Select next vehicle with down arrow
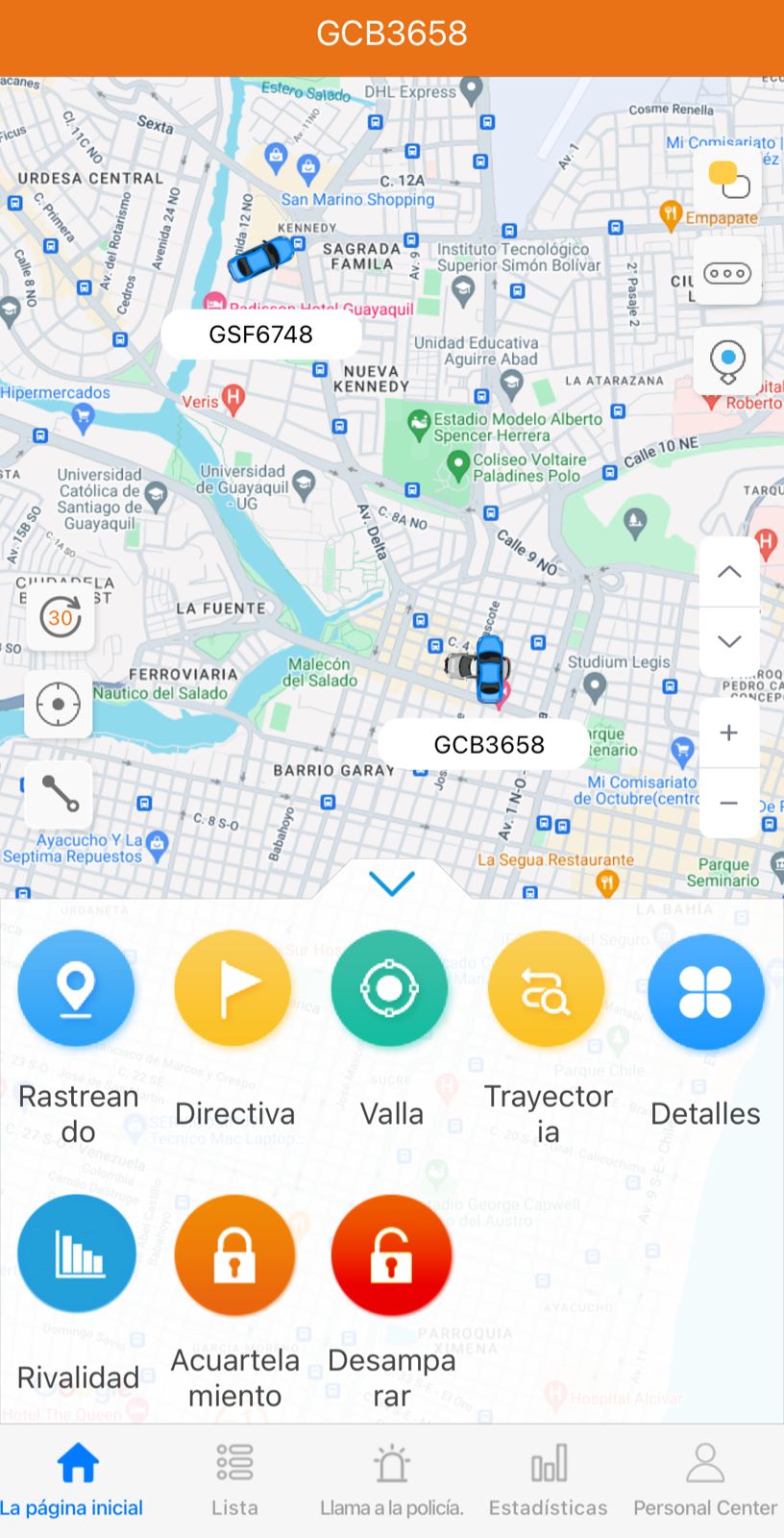Screen dimensions: 784x1538 tap(729, 641)
